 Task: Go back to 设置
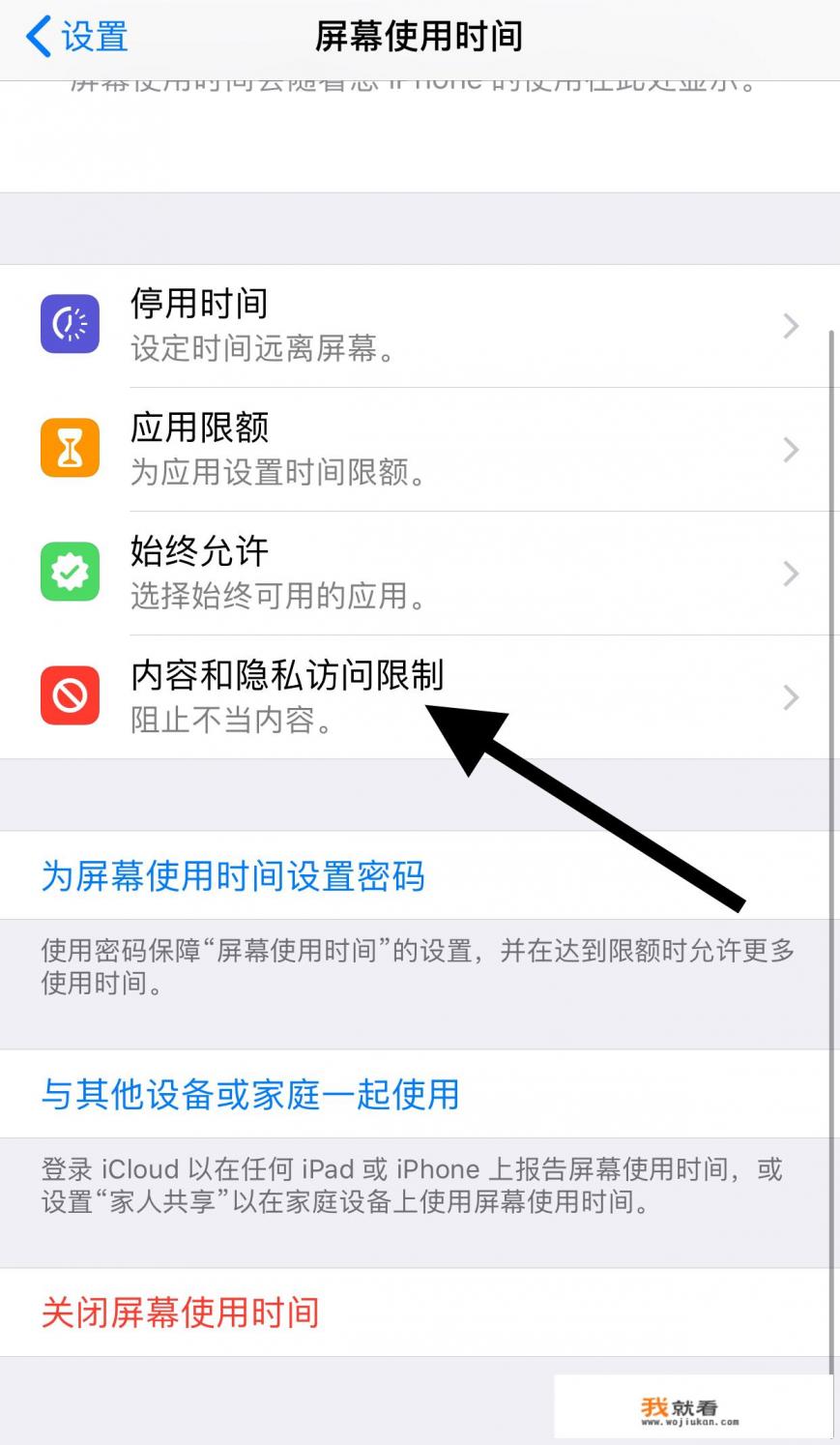click(x=77, y=37)
